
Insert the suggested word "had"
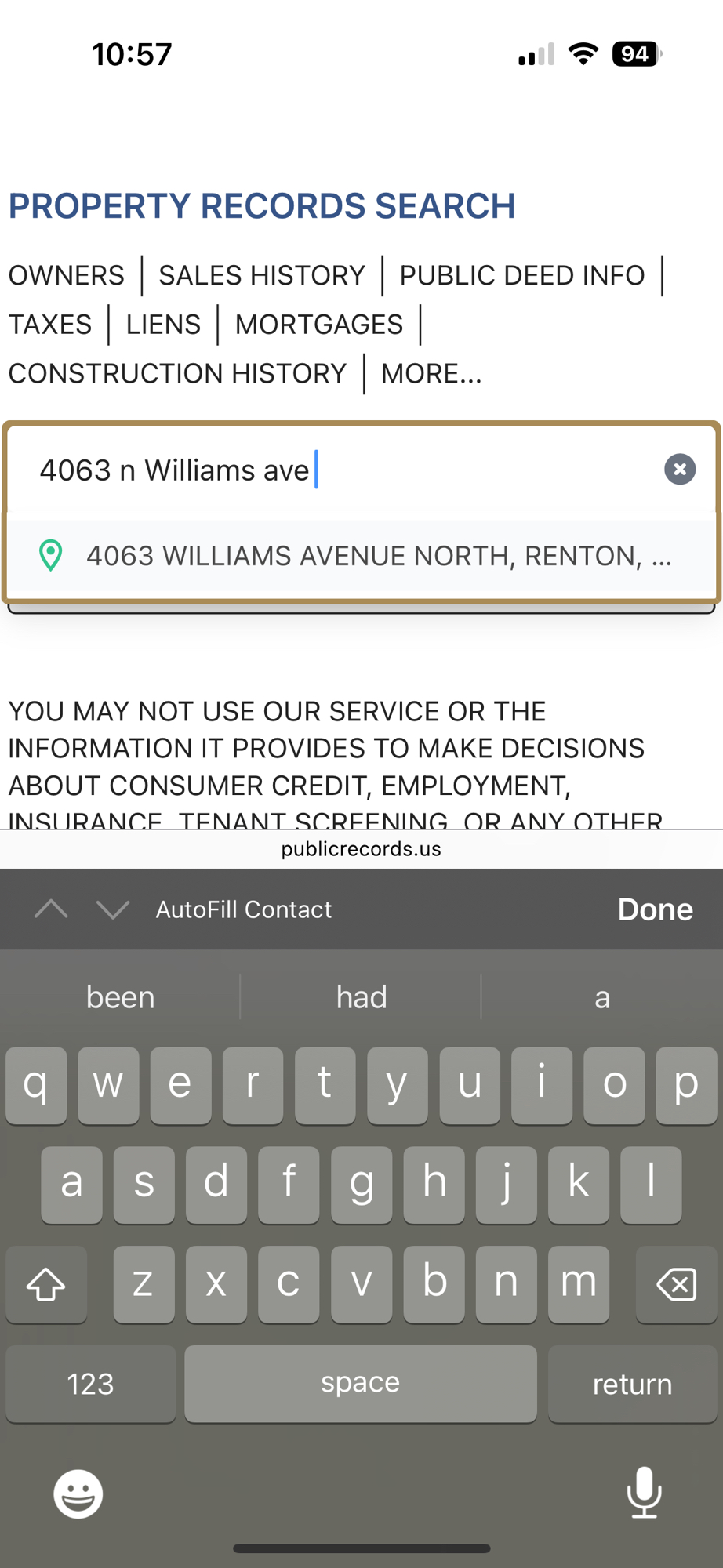pos(361,997)
